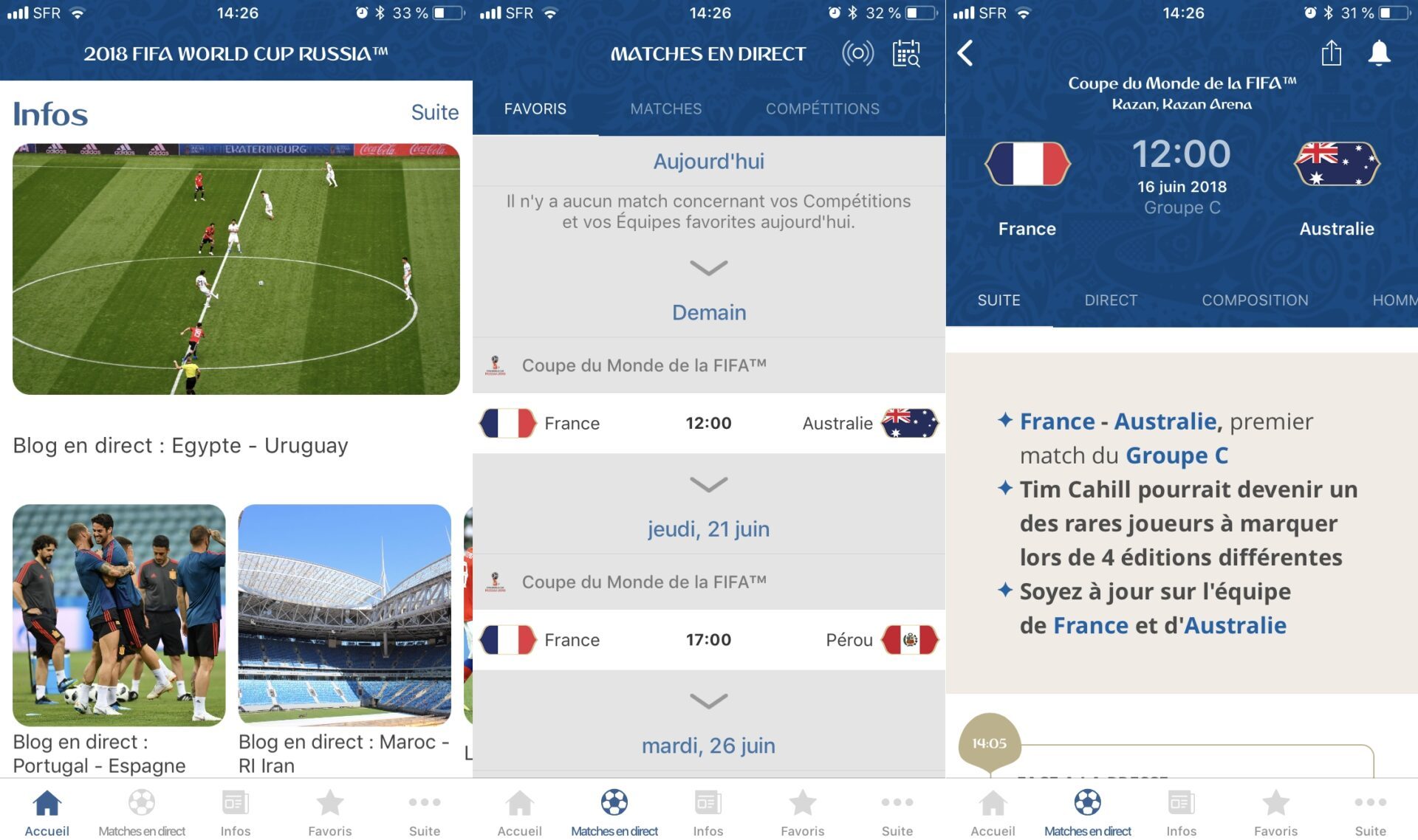The width and height of the screenshot is (1418, 840).
Task: Open the calendar search icon
Action: coord(906,53)
